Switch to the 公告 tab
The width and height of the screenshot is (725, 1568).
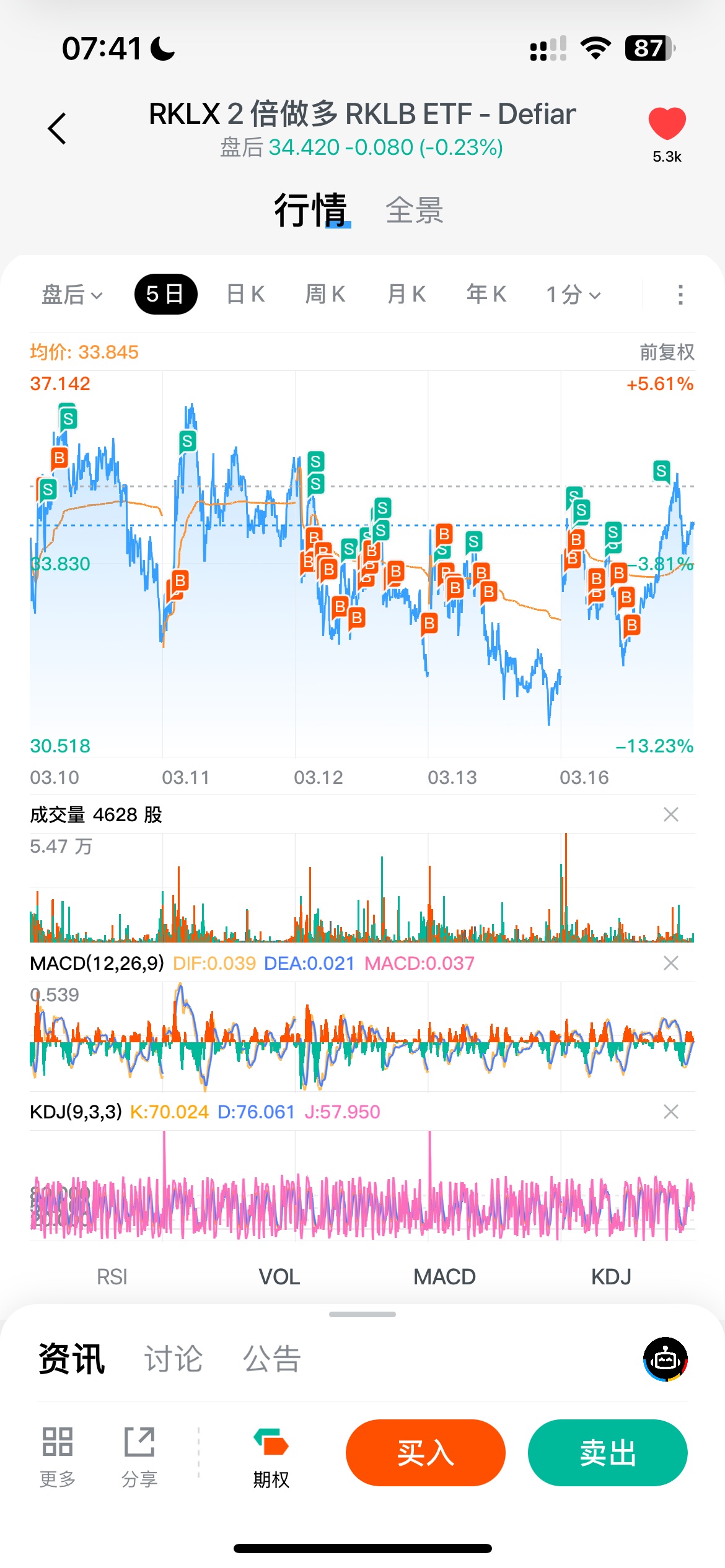point(271,1359)
